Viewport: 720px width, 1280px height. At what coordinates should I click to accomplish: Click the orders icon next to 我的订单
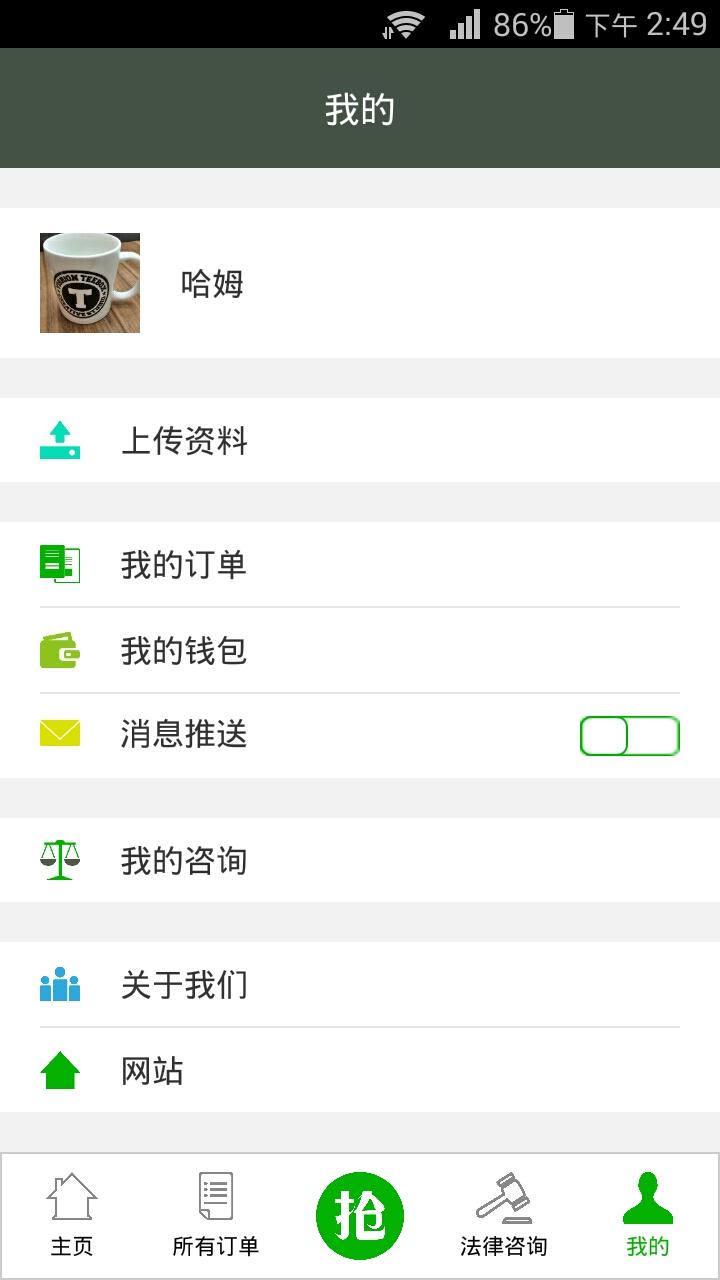(x=60, y=564)
